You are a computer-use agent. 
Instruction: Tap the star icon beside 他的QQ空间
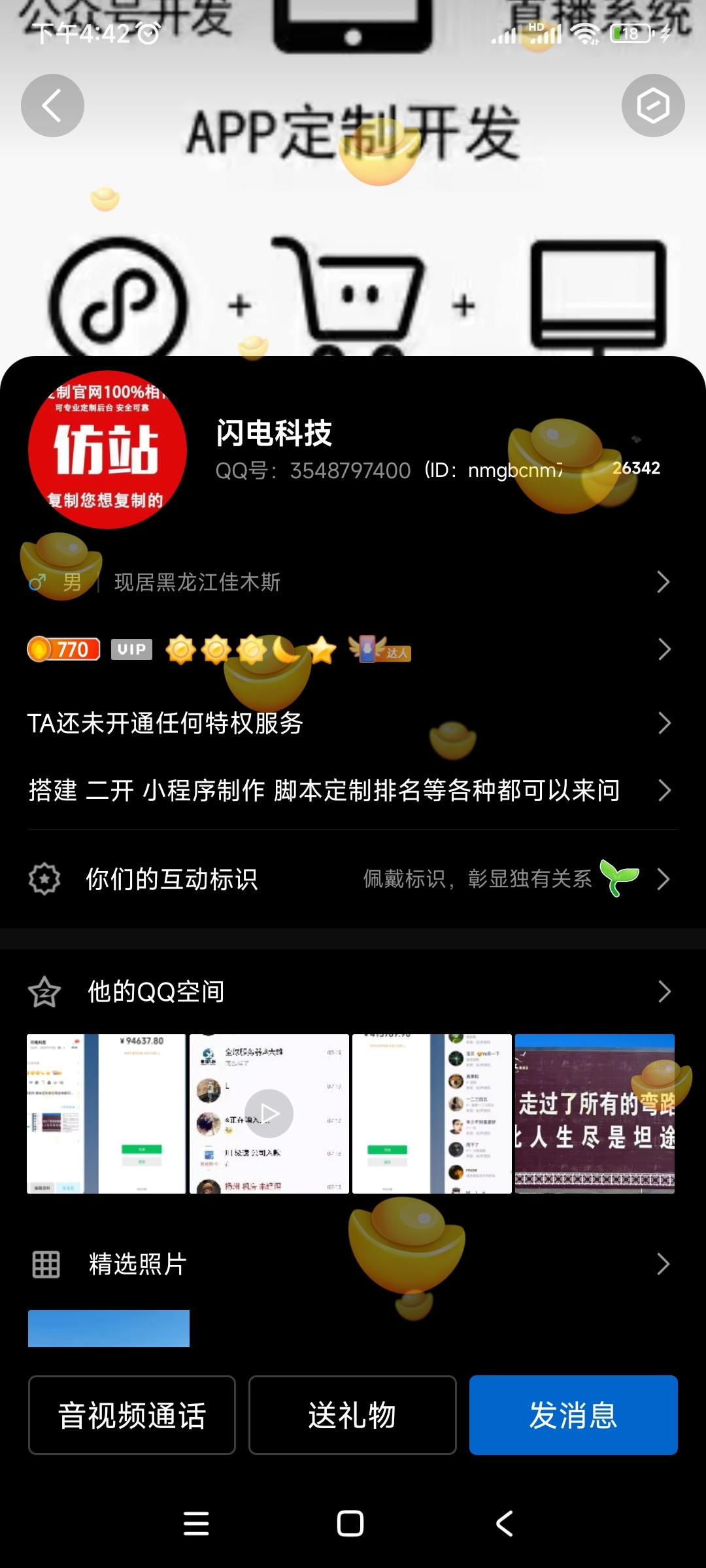point(43,992)
